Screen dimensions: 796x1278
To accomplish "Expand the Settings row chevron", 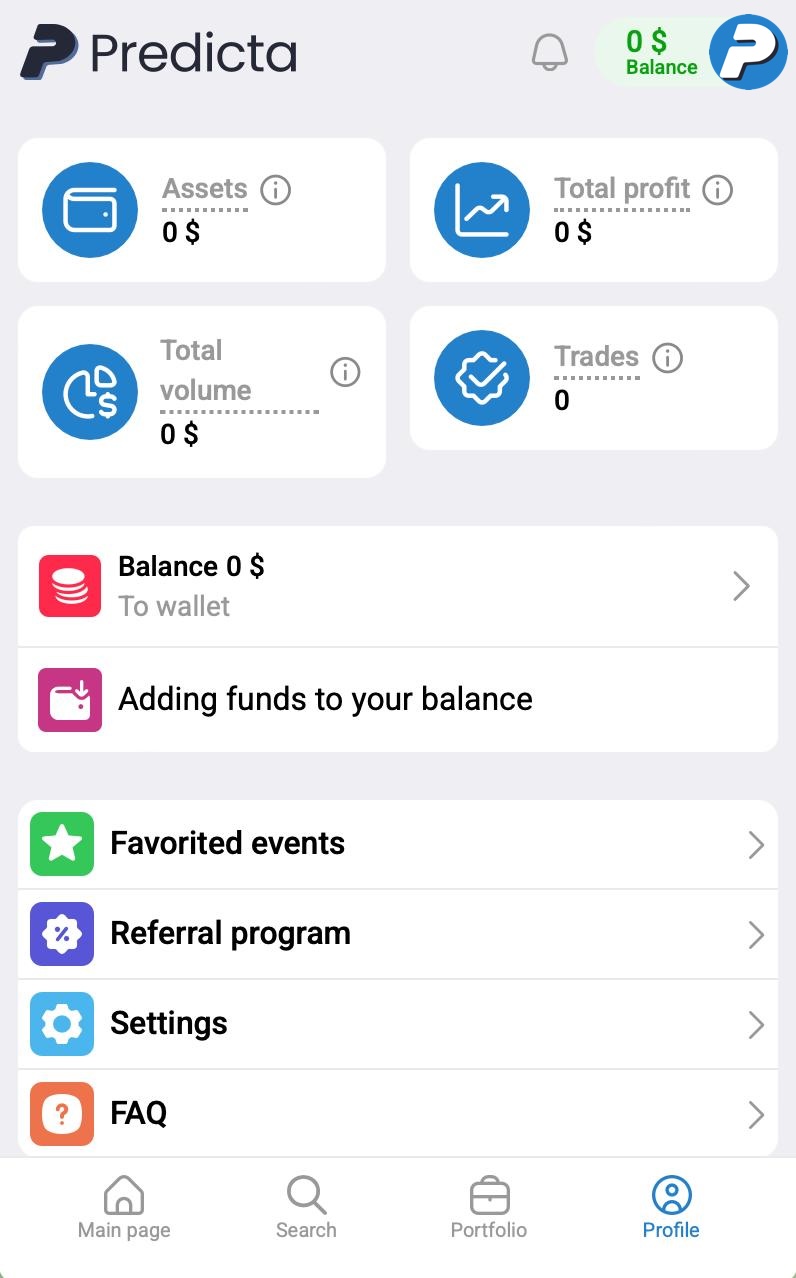I will (x=757, y=1024).
